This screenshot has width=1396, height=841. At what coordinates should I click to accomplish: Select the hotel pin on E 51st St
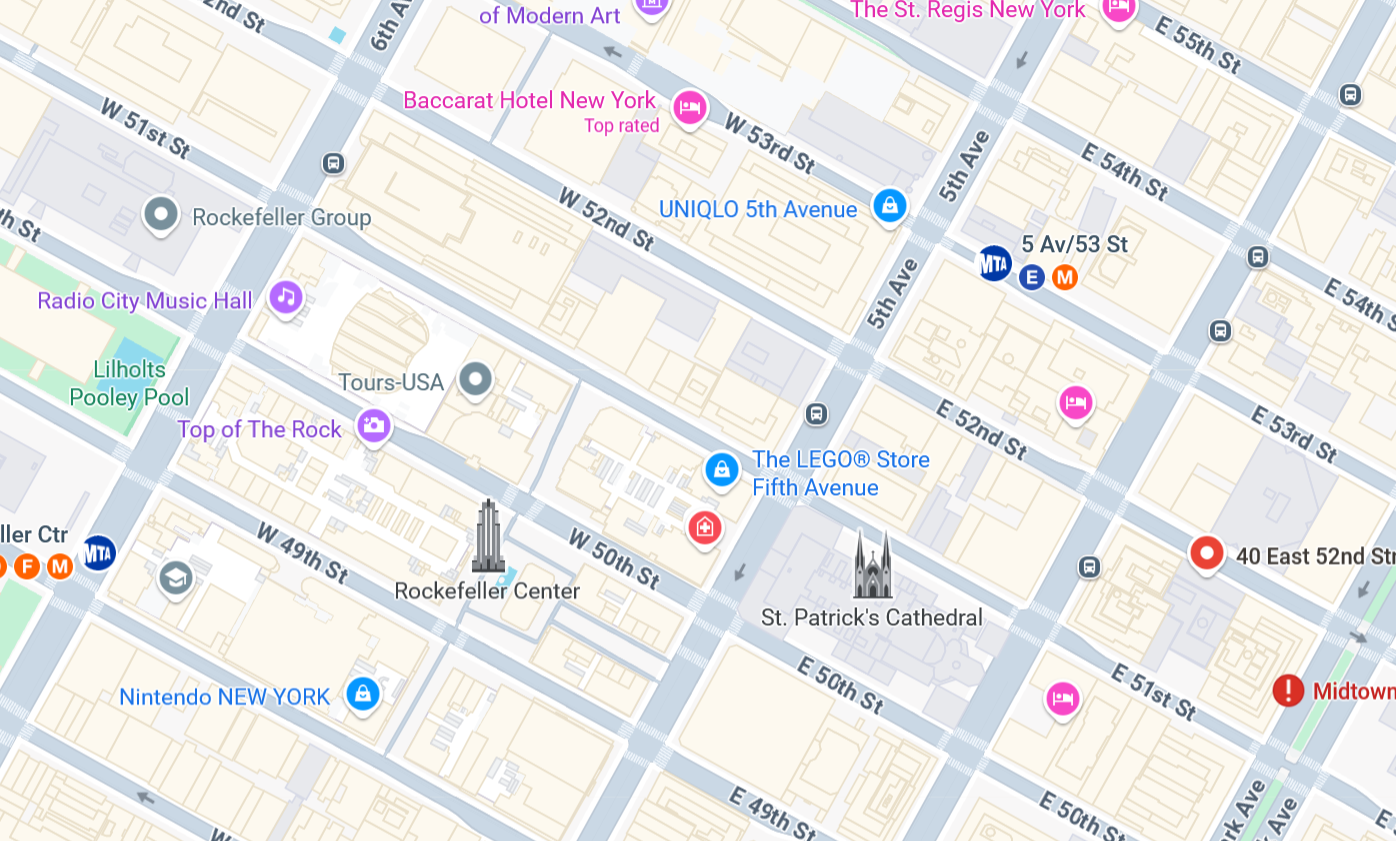[x=1062, y=698]
